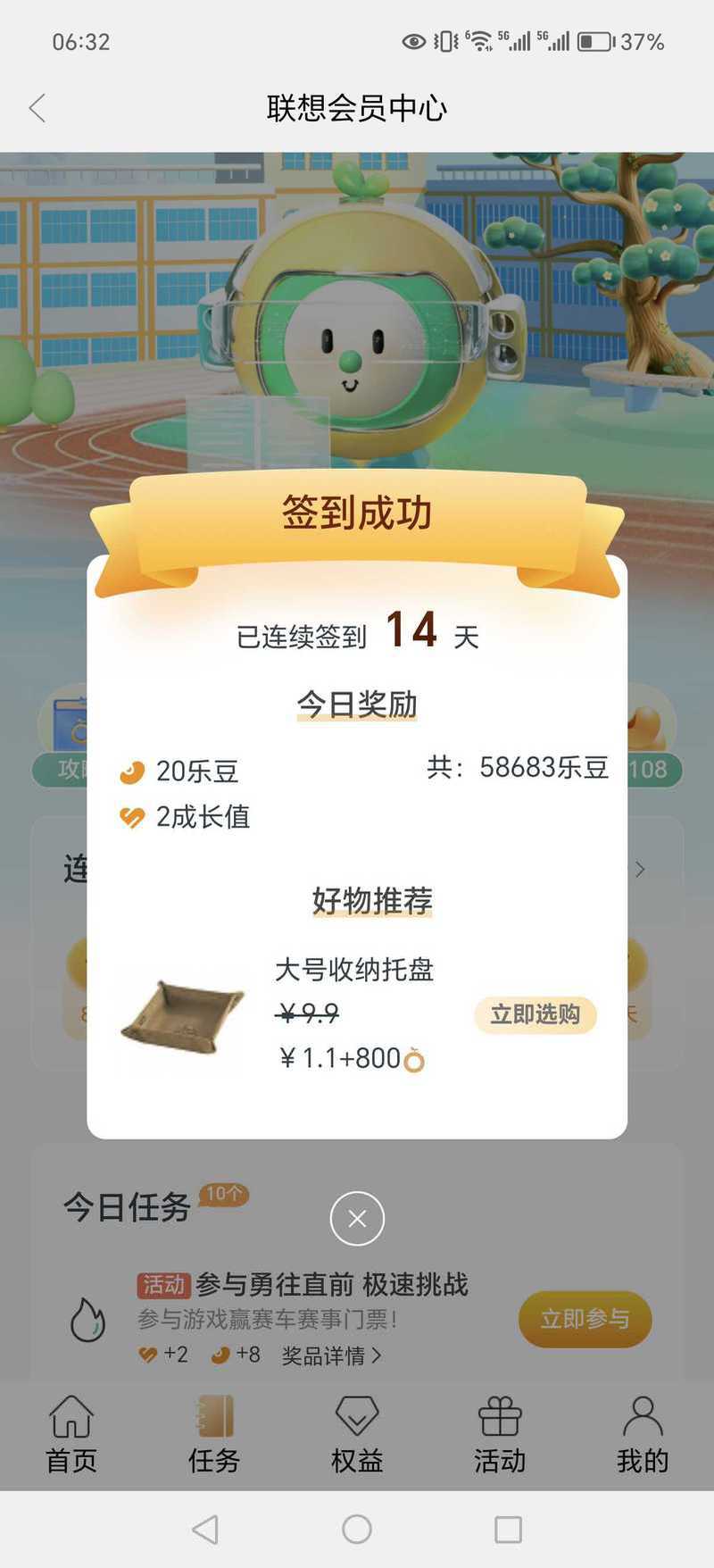Screen dimensions: 714x1568
Task: Open the system recent apps view
Action: (x=508, y=1530)
